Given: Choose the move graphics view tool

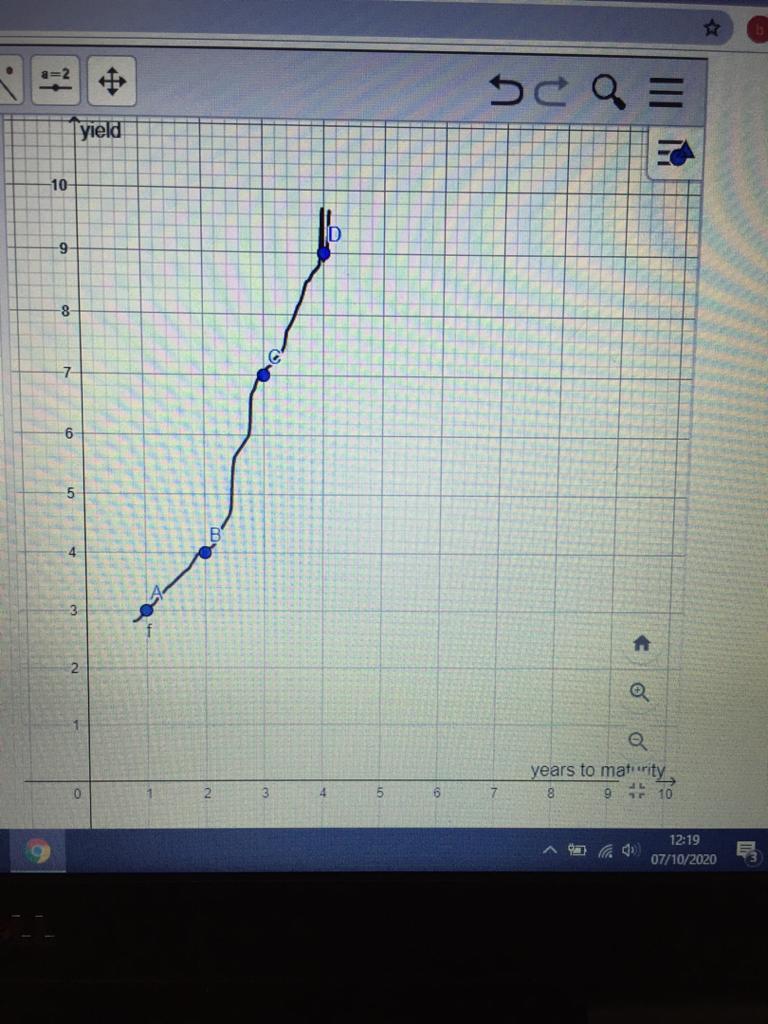Looking at the screenshot, I should coord(111,82).
